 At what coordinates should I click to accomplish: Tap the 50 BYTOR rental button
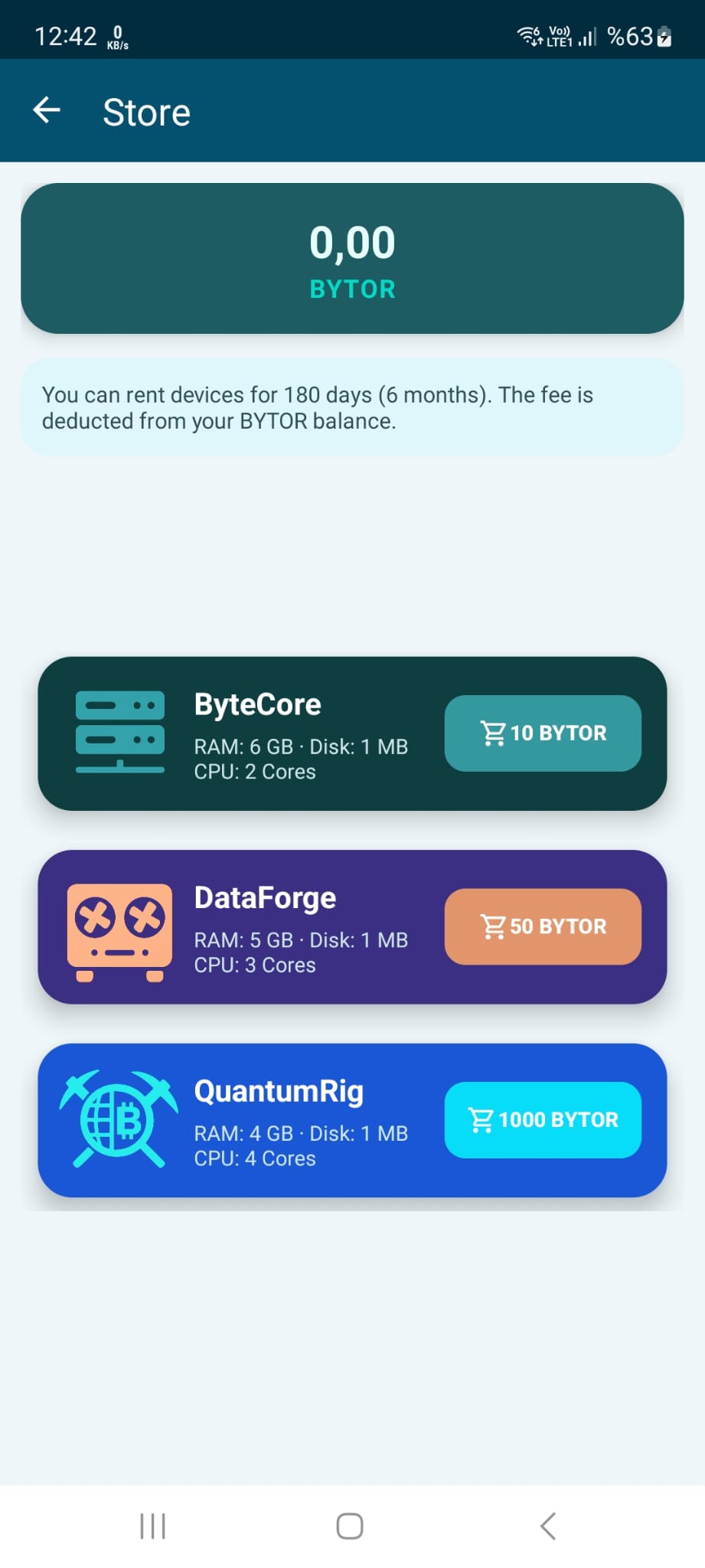click(x=542, y=926)
